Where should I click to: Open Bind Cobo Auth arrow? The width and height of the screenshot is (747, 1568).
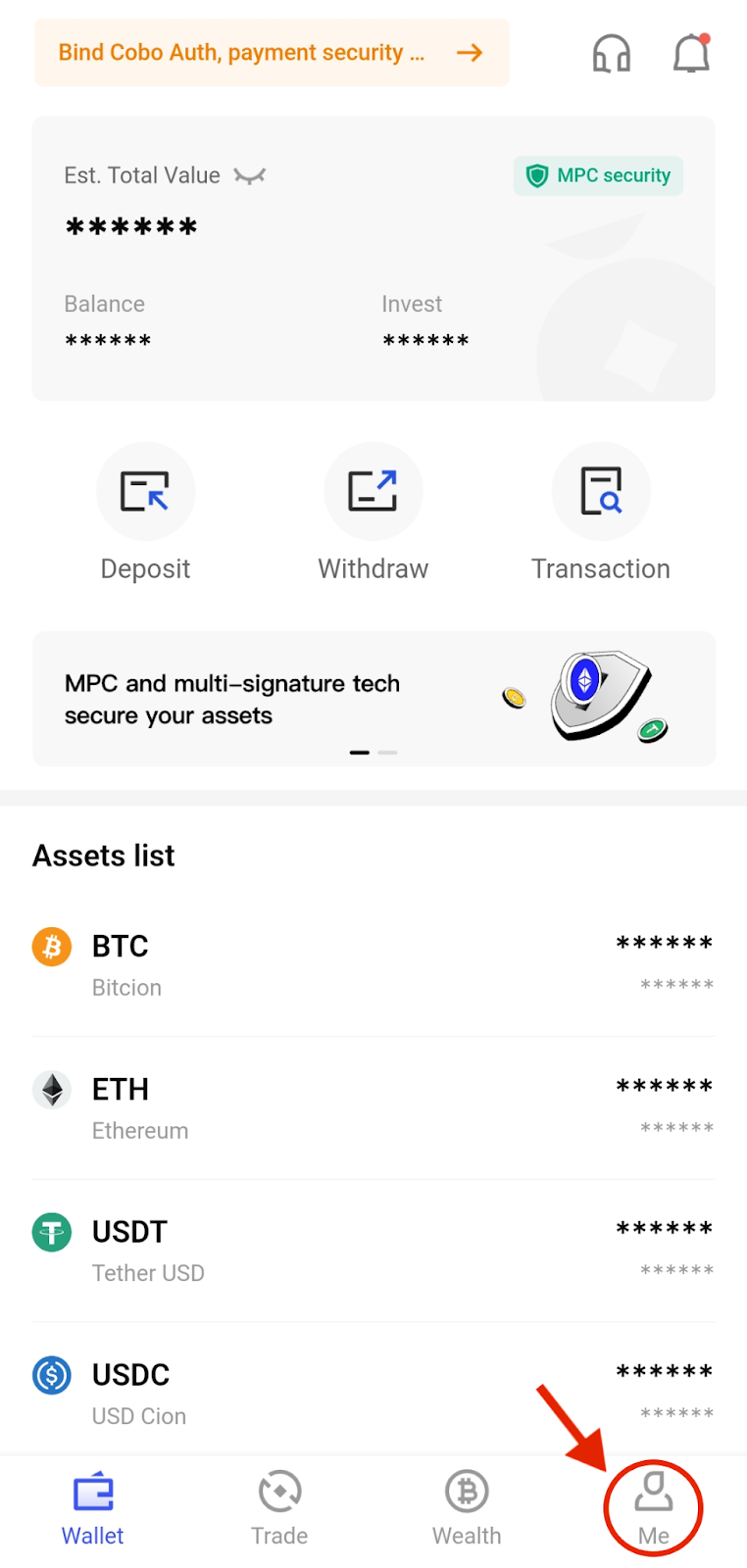coord(468,53)
